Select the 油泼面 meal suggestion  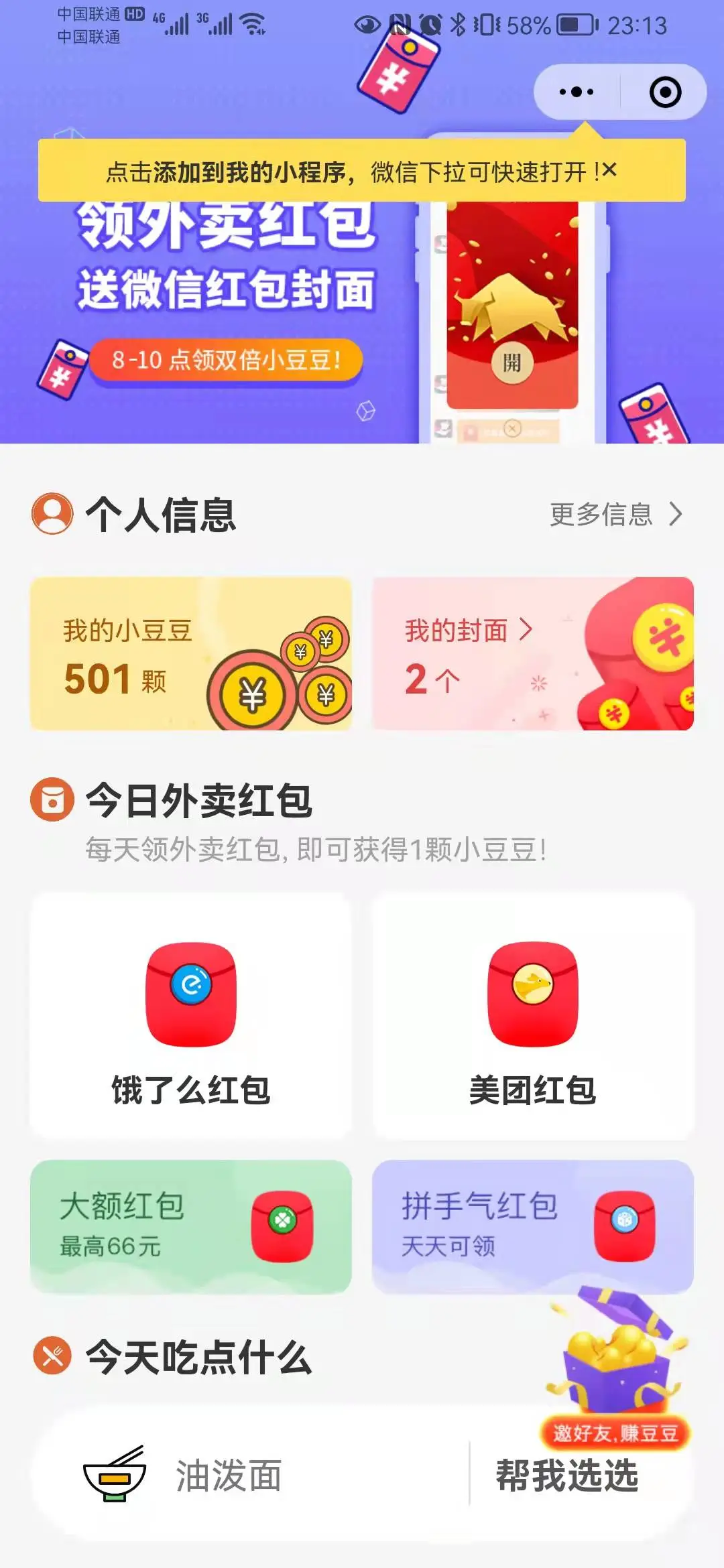[228, 1476]
